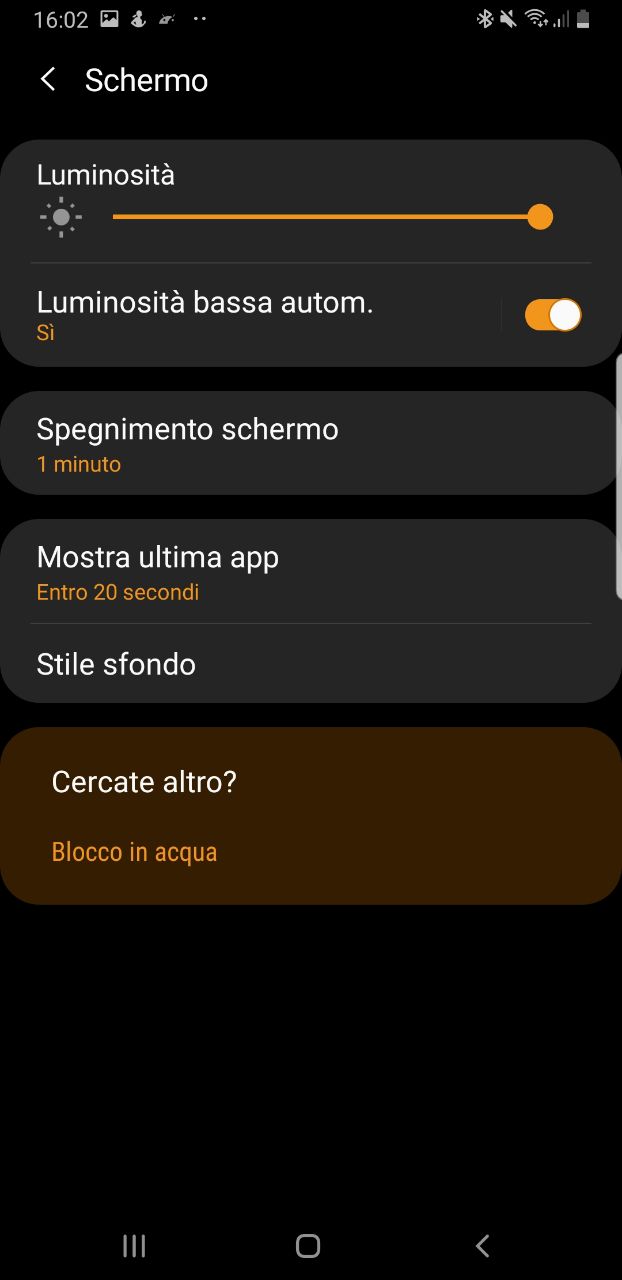
Task: Open Spegnimento schermo timeout setting
Action: pyautogui.click(x=311, y=444)
